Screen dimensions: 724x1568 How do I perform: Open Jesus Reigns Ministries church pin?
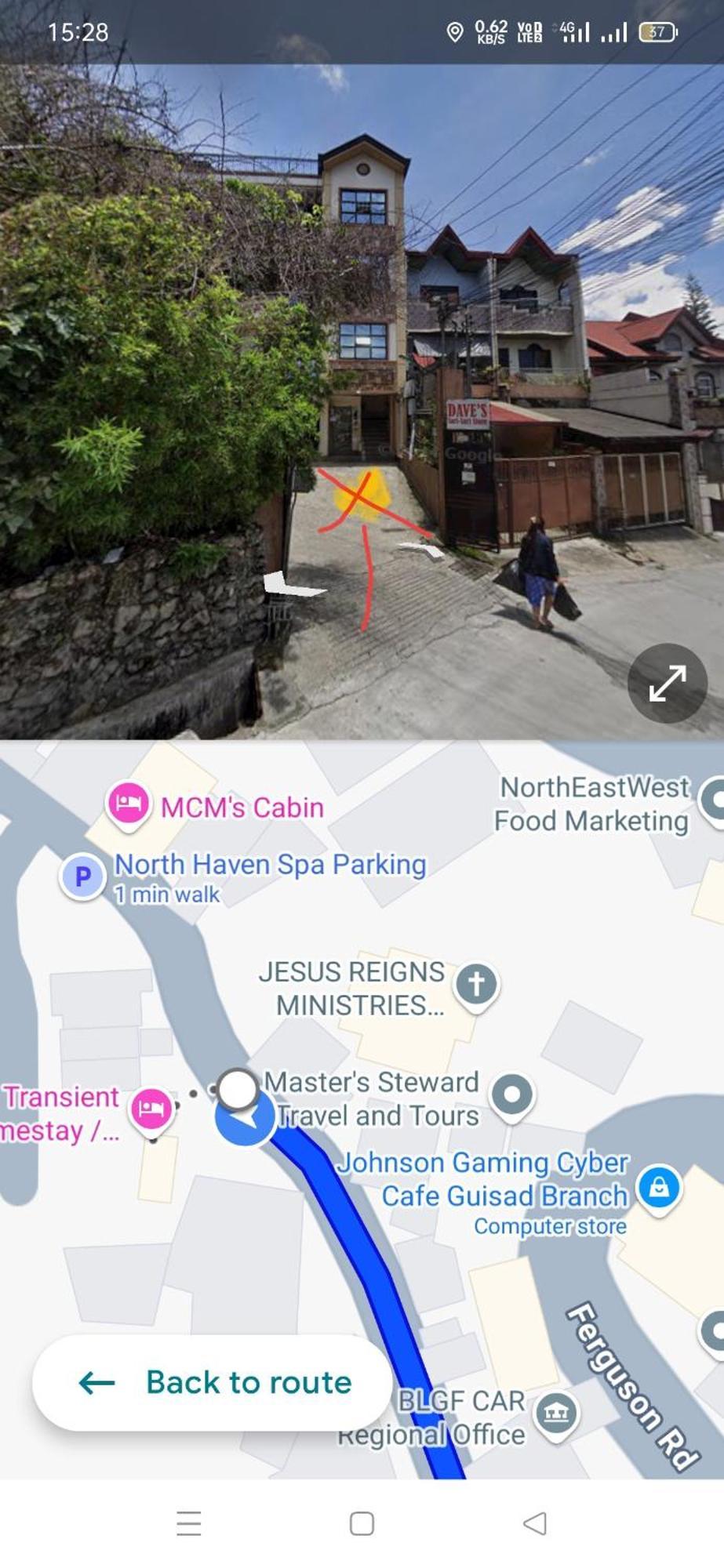pyautogui.click(x=476, y=983)
